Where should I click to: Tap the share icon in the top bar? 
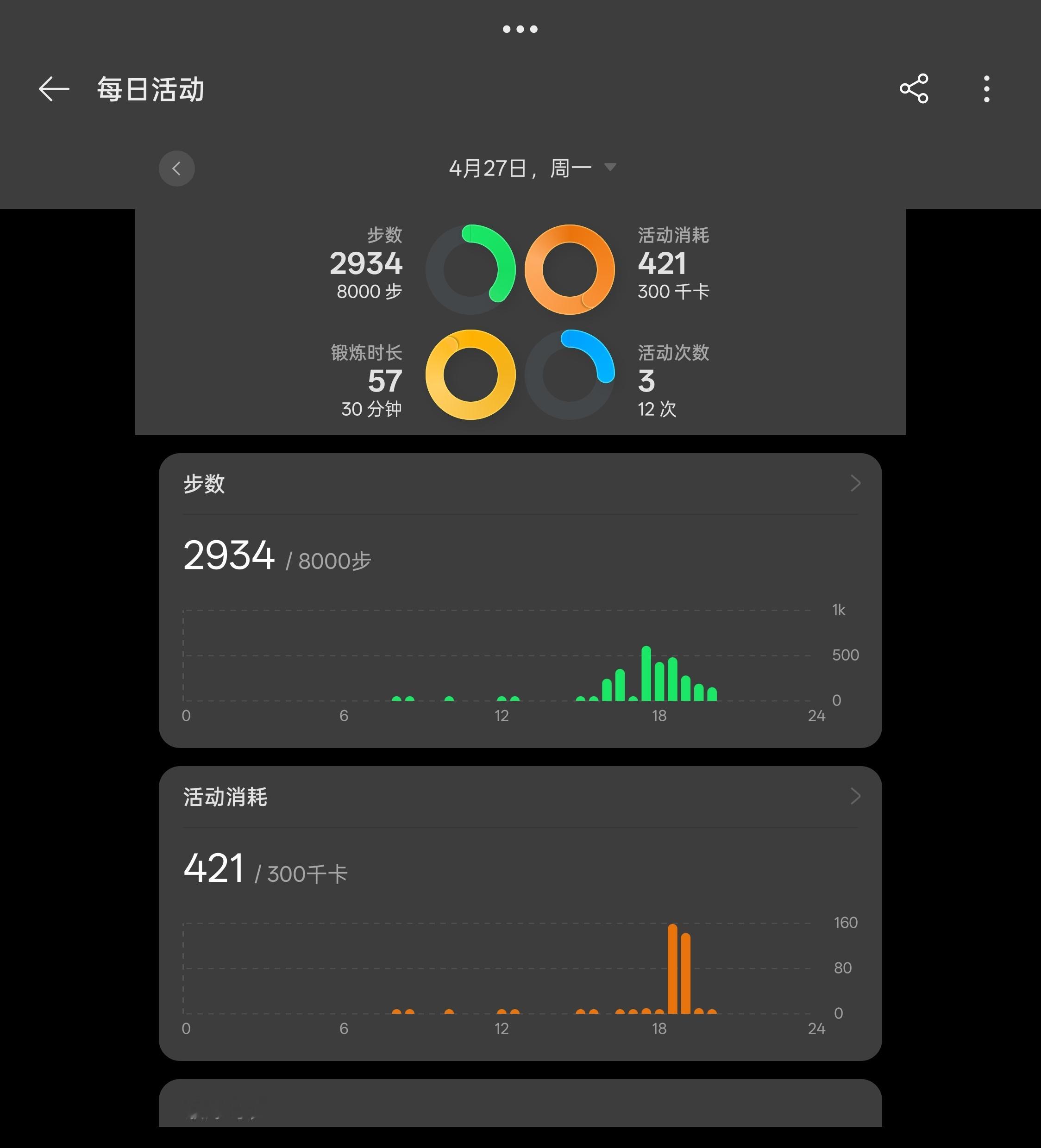tap(915, 89)
